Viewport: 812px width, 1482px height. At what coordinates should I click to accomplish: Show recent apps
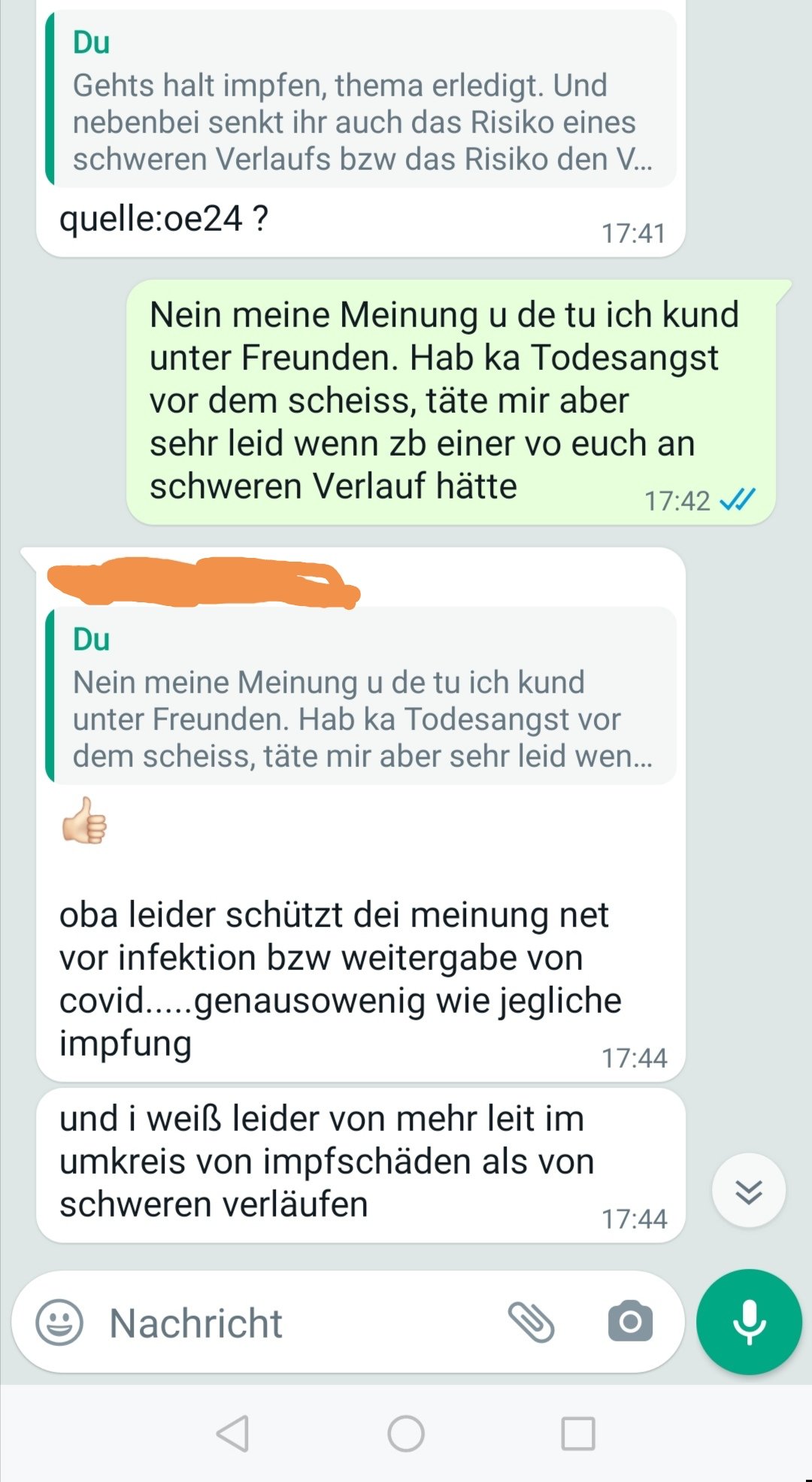[578, 1433]
